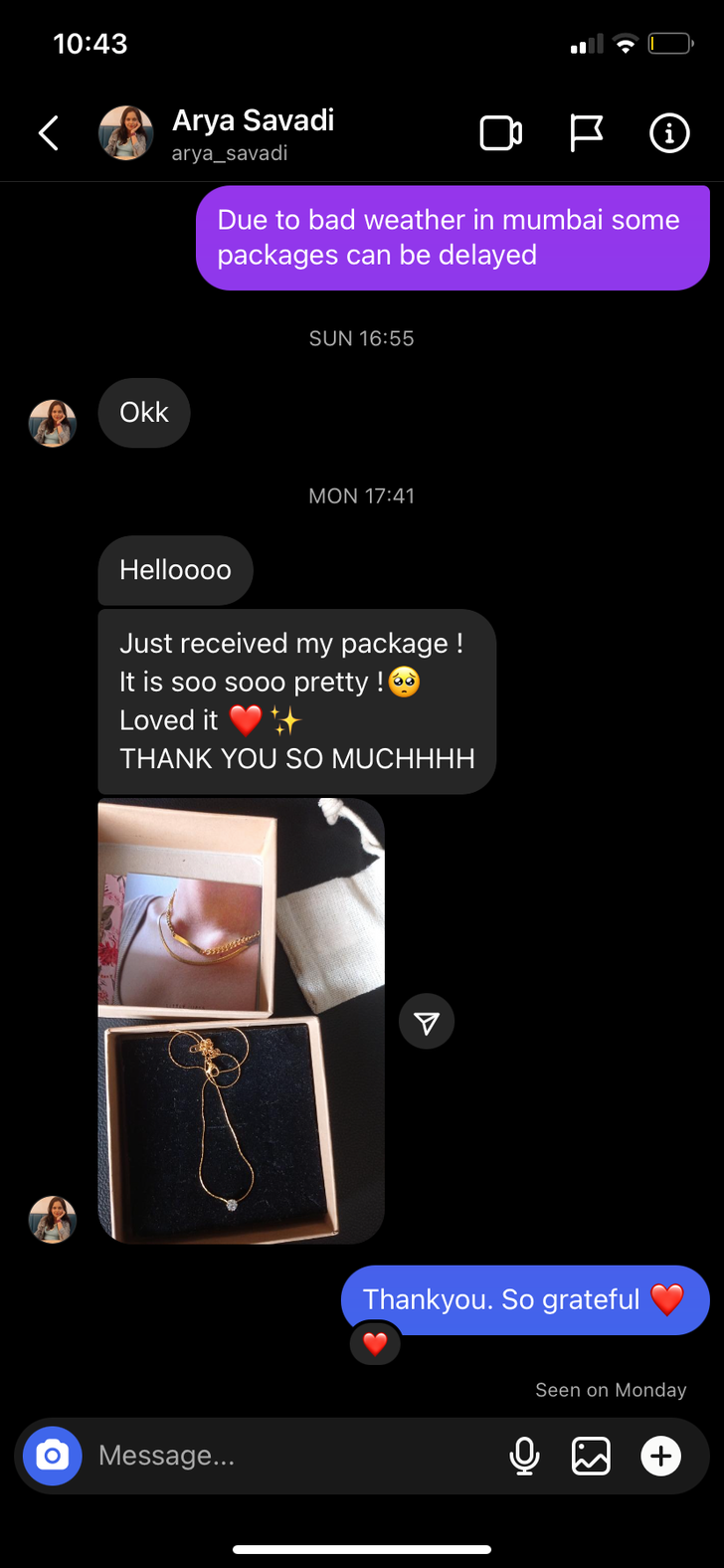Open more attachment options with plus
The width and height of the screenshot is (724, 1568).
coord(660,1456)
